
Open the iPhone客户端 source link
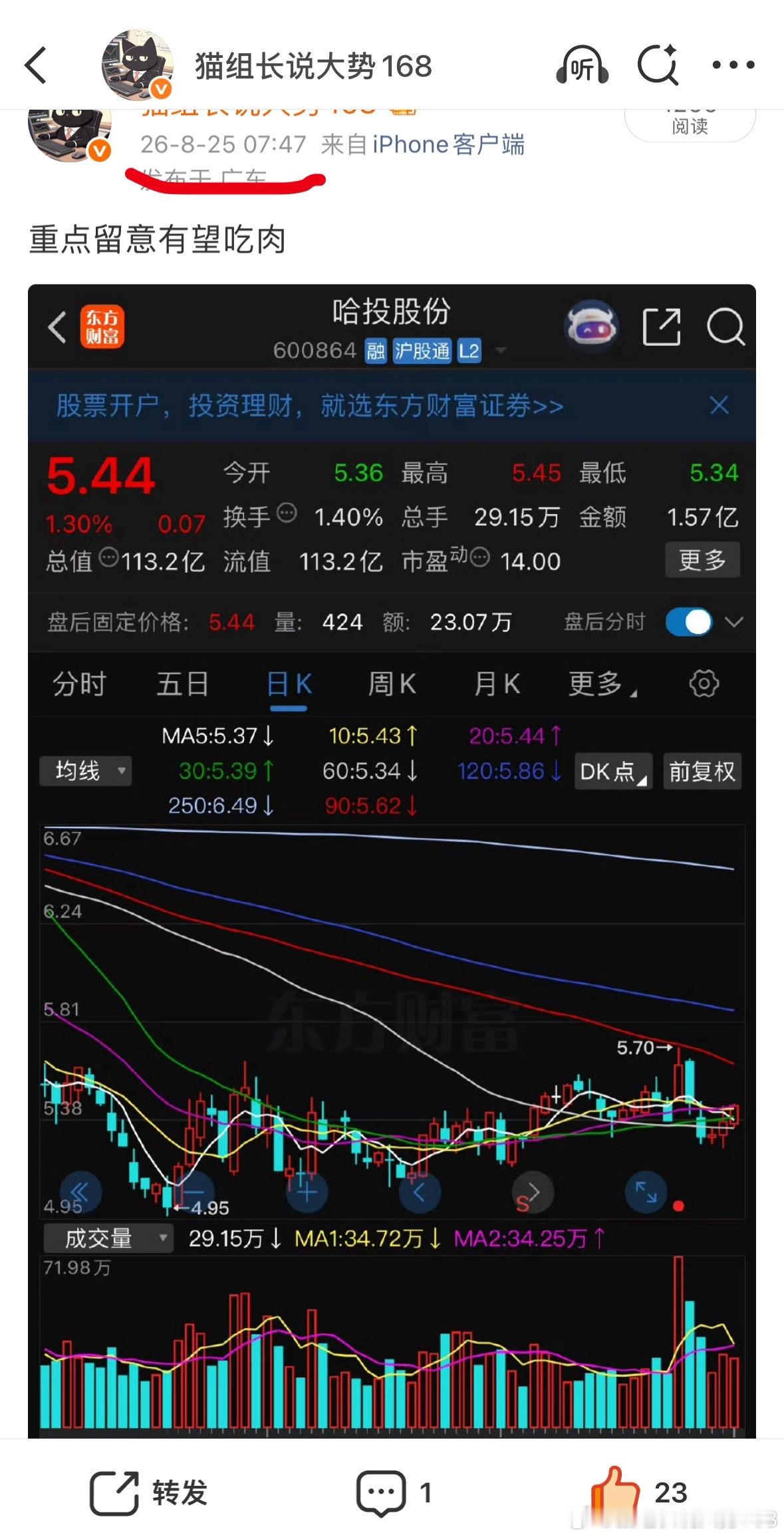pos(448,144)
